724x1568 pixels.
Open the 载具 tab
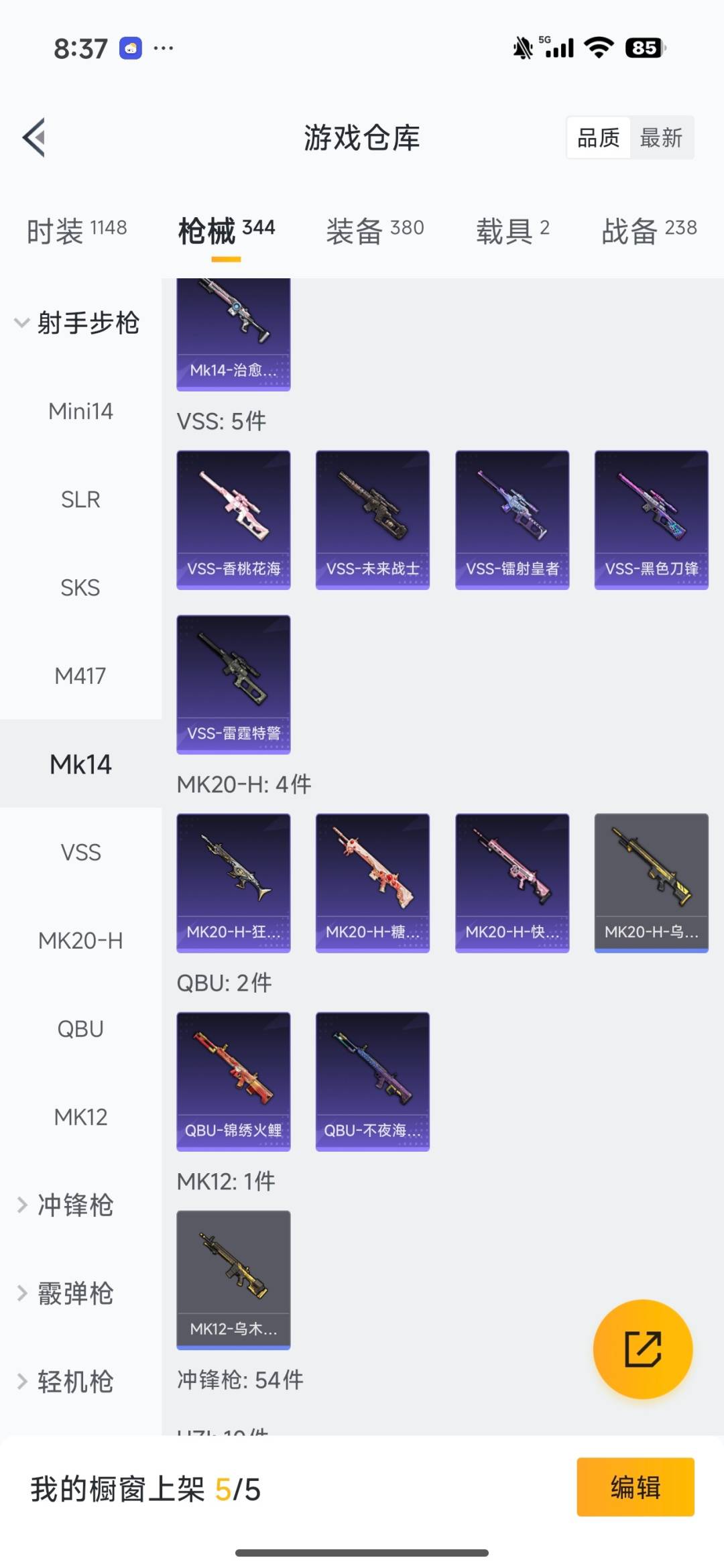(x=512, y=231)
